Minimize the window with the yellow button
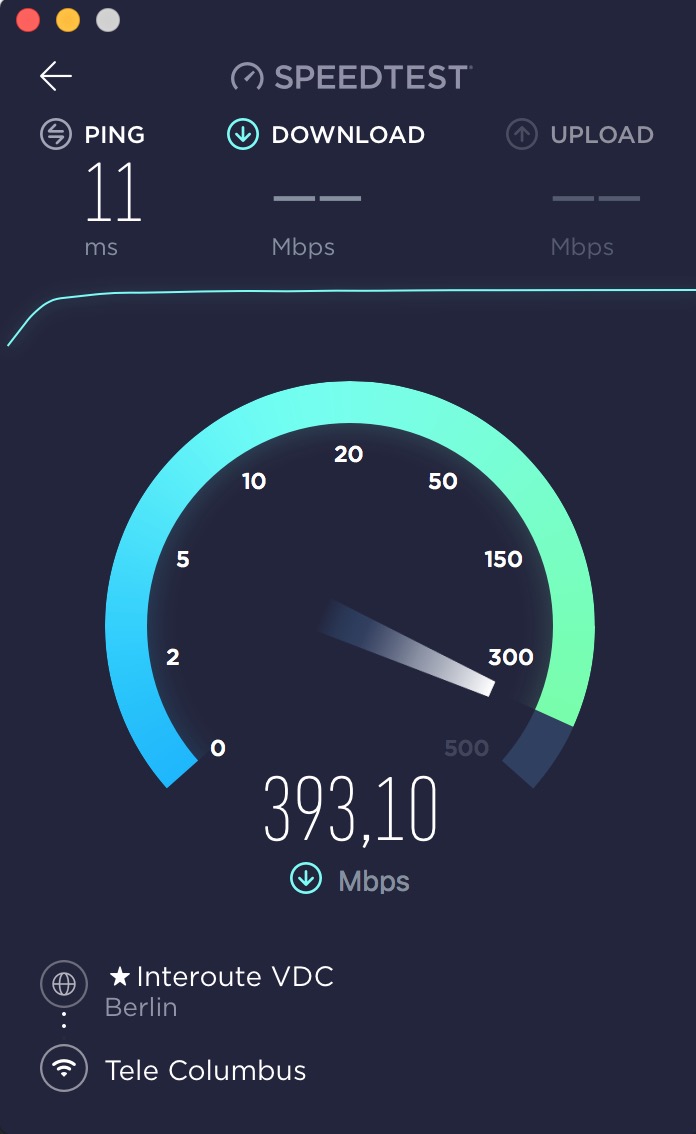Screen dimensions: 696x1134 pos(67,20)
